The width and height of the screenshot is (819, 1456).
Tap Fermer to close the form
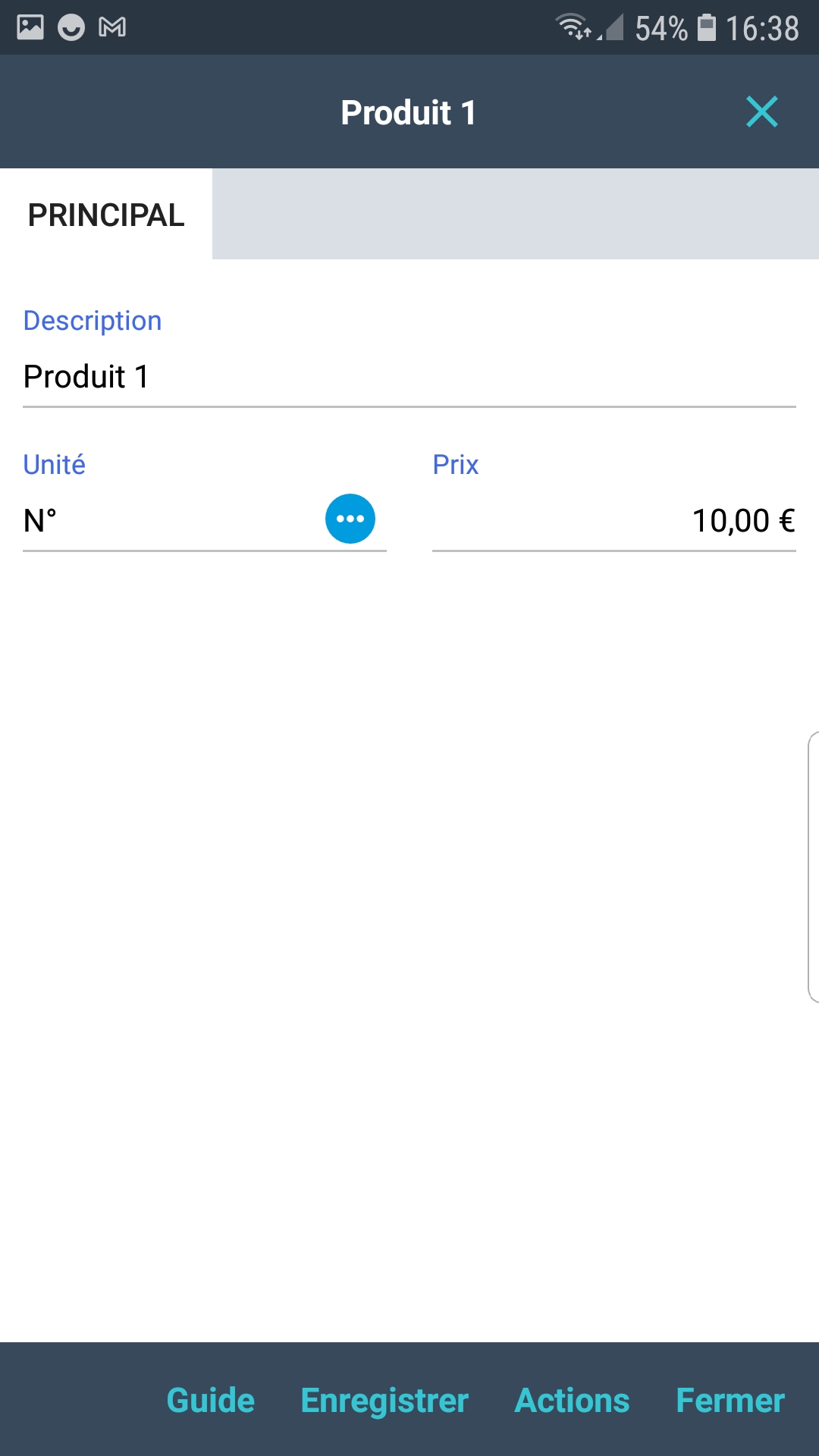730,1401
